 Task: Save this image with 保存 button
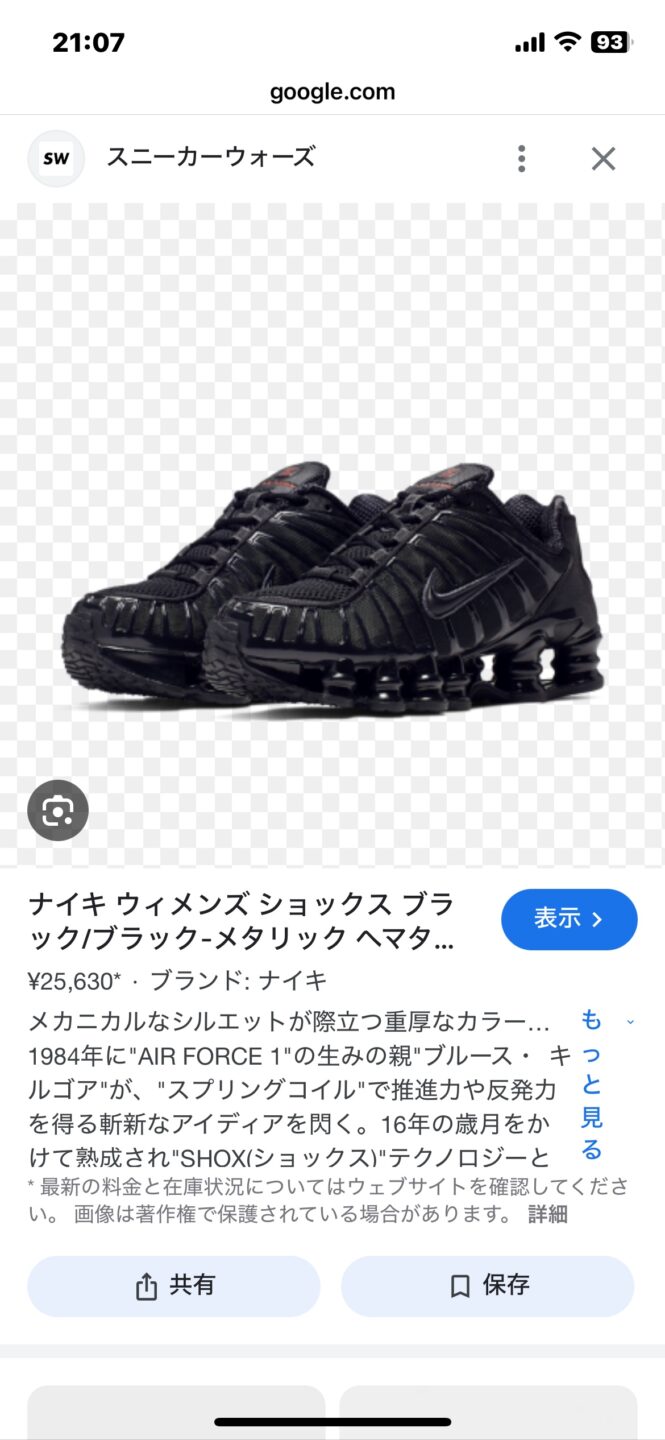[488, 1286]
